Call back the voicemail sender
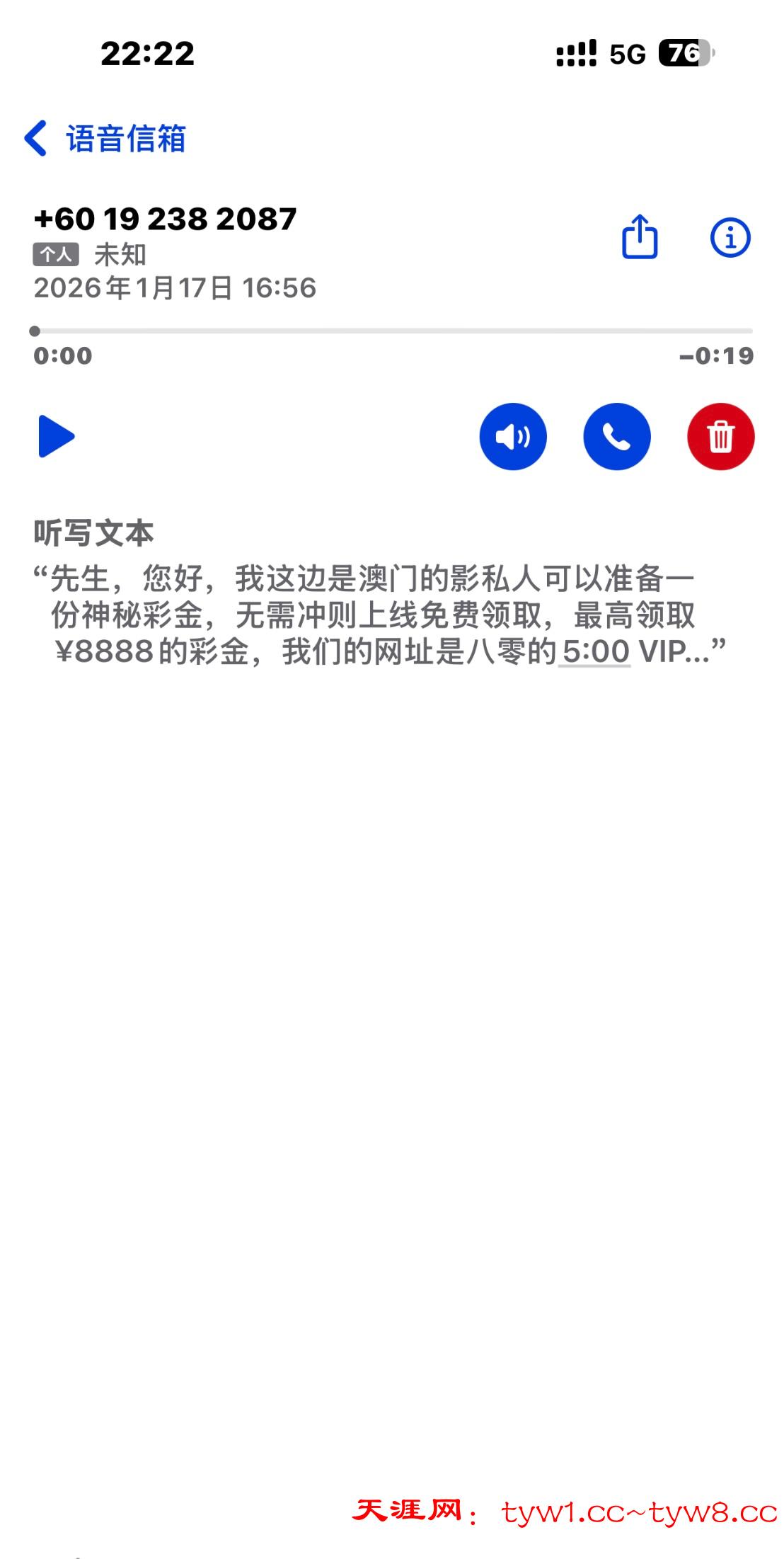This screenshot has width=784, height=1559. pos(616,437)
